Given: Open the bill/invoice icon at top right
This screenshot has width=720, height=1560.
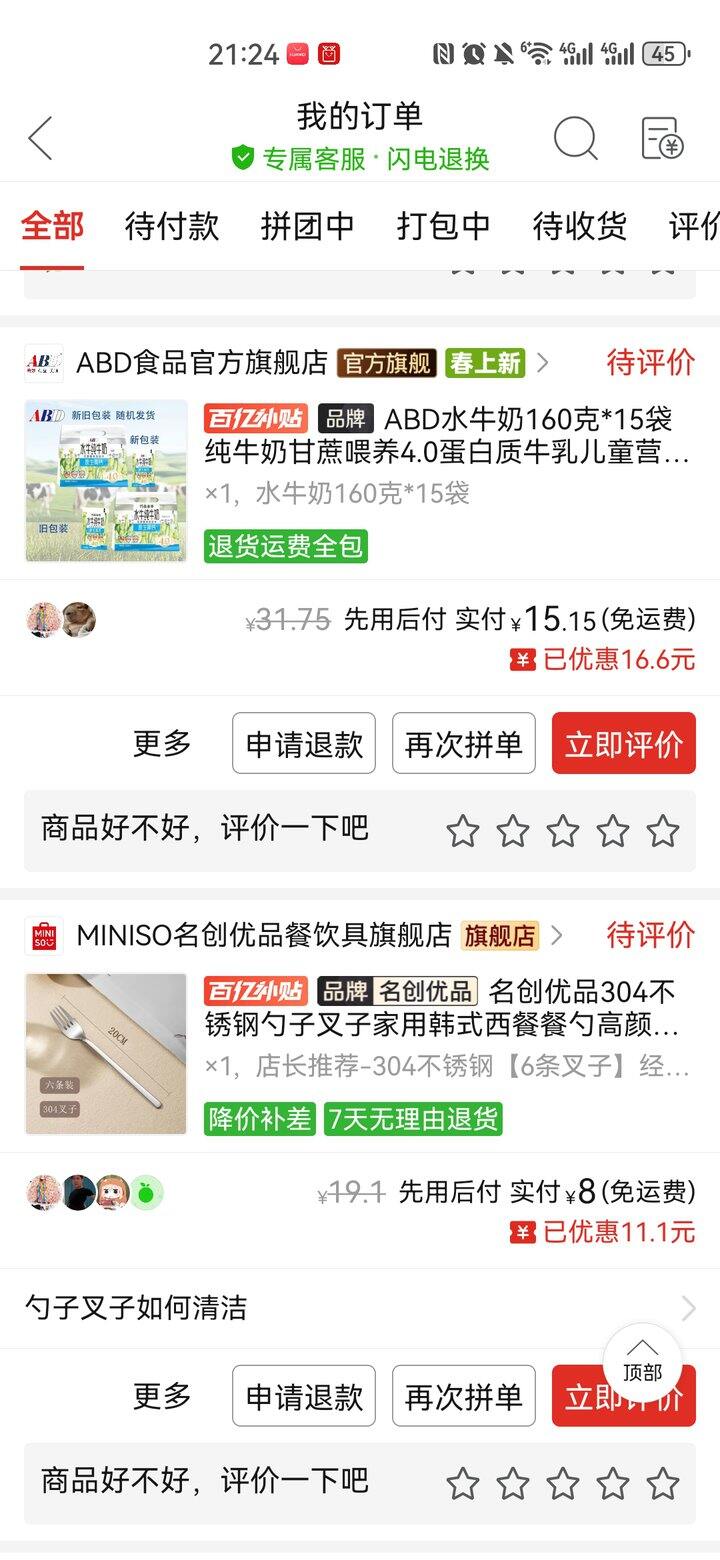Looking at the screenshot, I should tap(661, 138).
